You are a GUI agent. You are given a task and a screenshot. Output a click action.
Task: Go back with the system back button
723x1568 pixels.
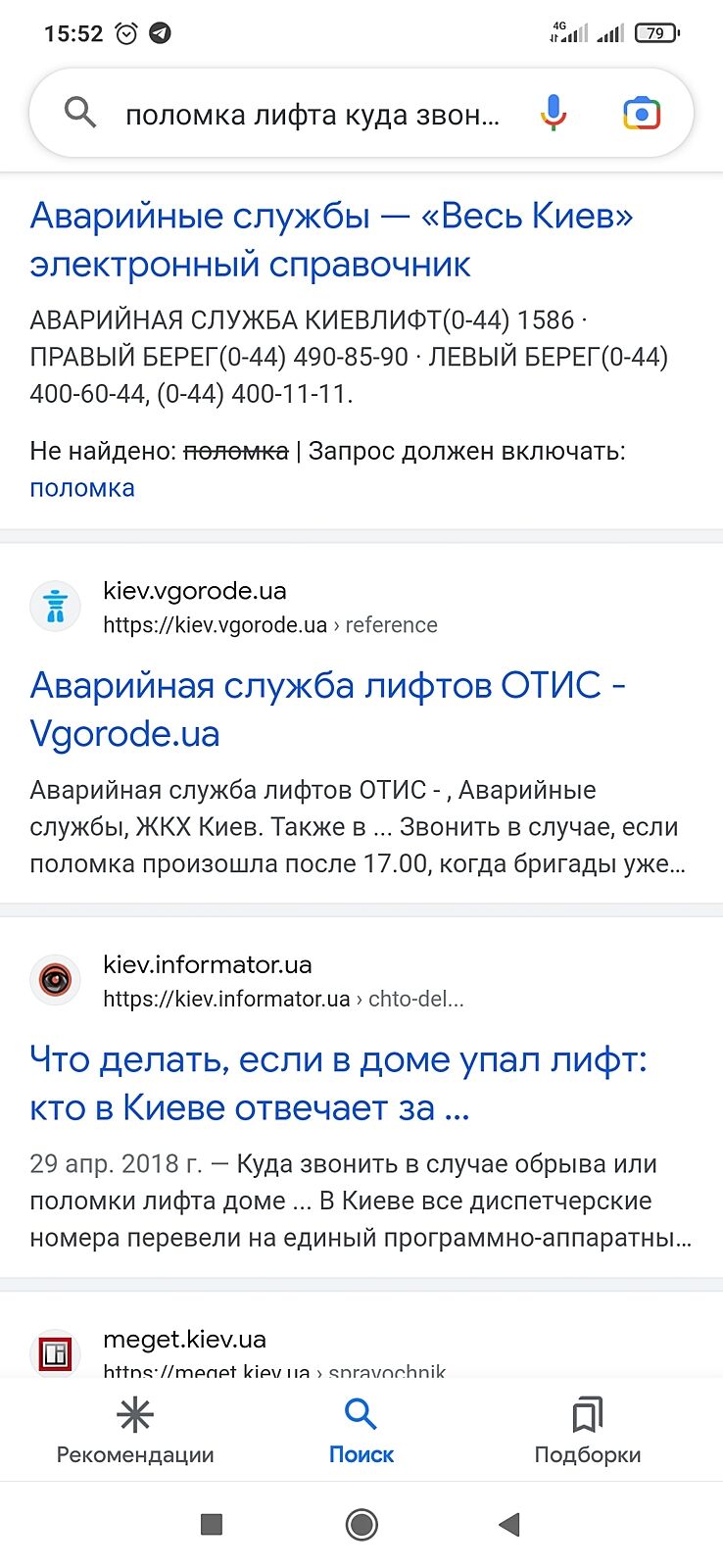click(508, 1524)
